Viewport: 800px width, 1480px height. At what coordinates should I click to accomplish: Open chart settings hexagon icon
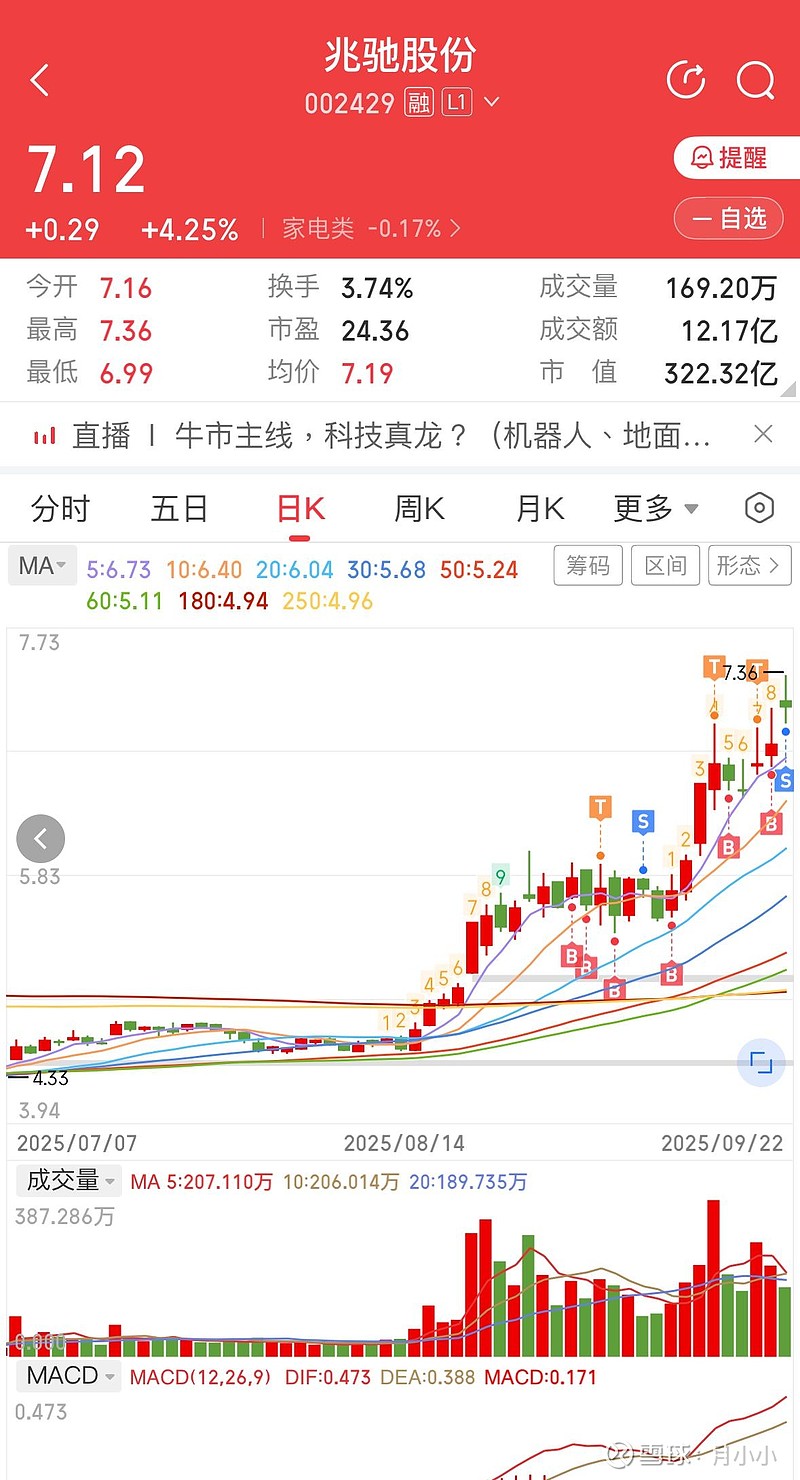pyautogui.click(x=760, y=509)
